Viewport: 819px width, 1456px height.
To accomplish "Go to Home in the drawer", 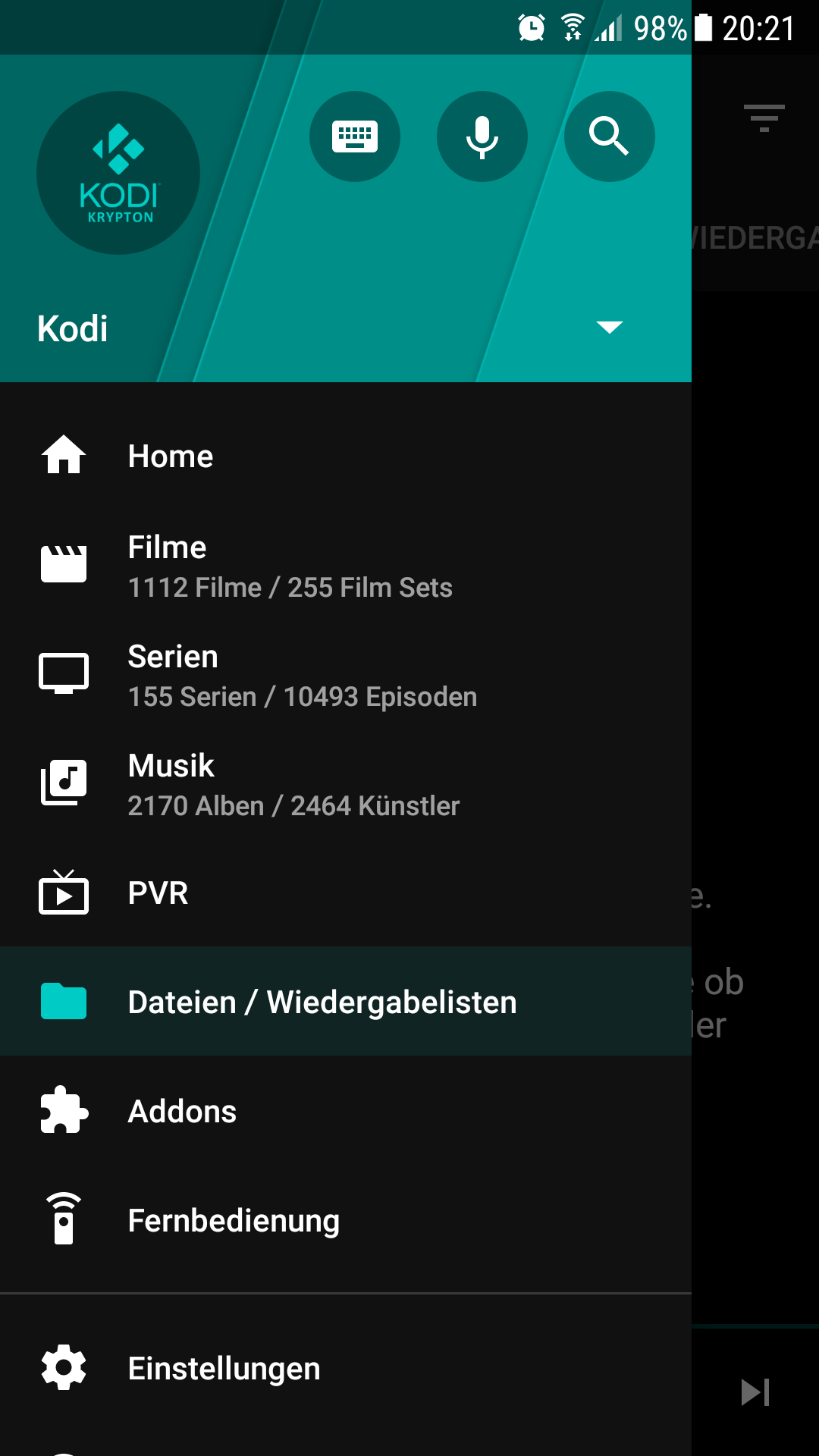I will [346, 457].
